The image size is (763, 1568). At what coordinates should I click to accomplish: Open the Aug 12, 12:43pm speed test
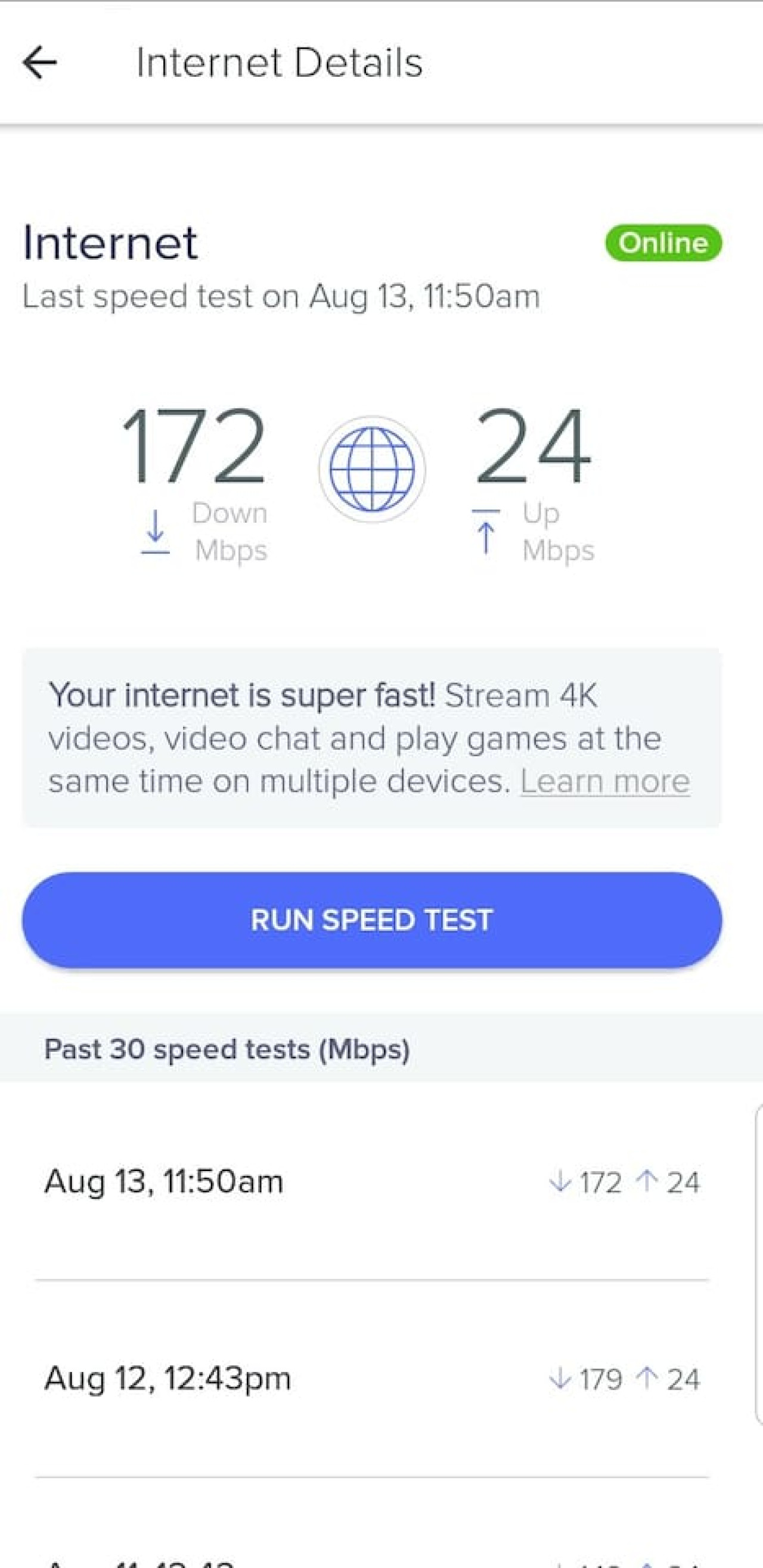point(371,1378)
